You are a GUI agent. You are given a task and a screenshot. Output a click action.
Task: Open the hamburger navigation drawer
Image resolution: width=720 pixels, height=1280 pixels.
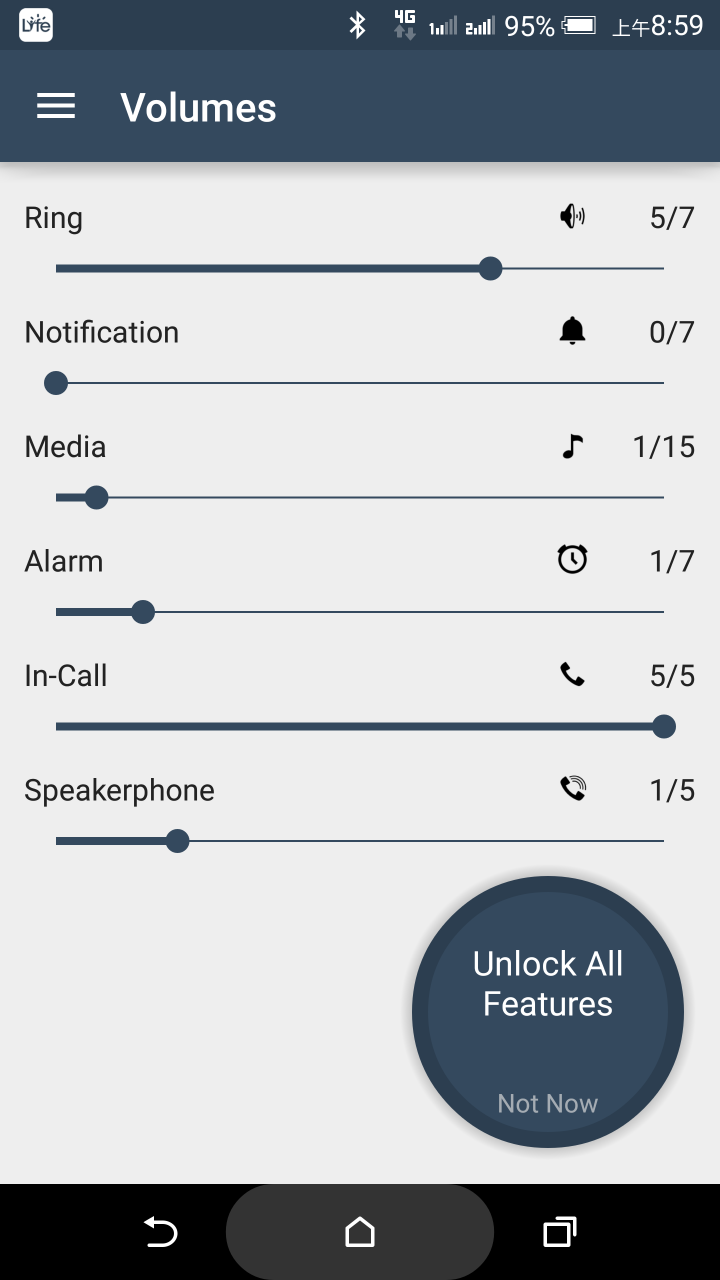(56, 107)
